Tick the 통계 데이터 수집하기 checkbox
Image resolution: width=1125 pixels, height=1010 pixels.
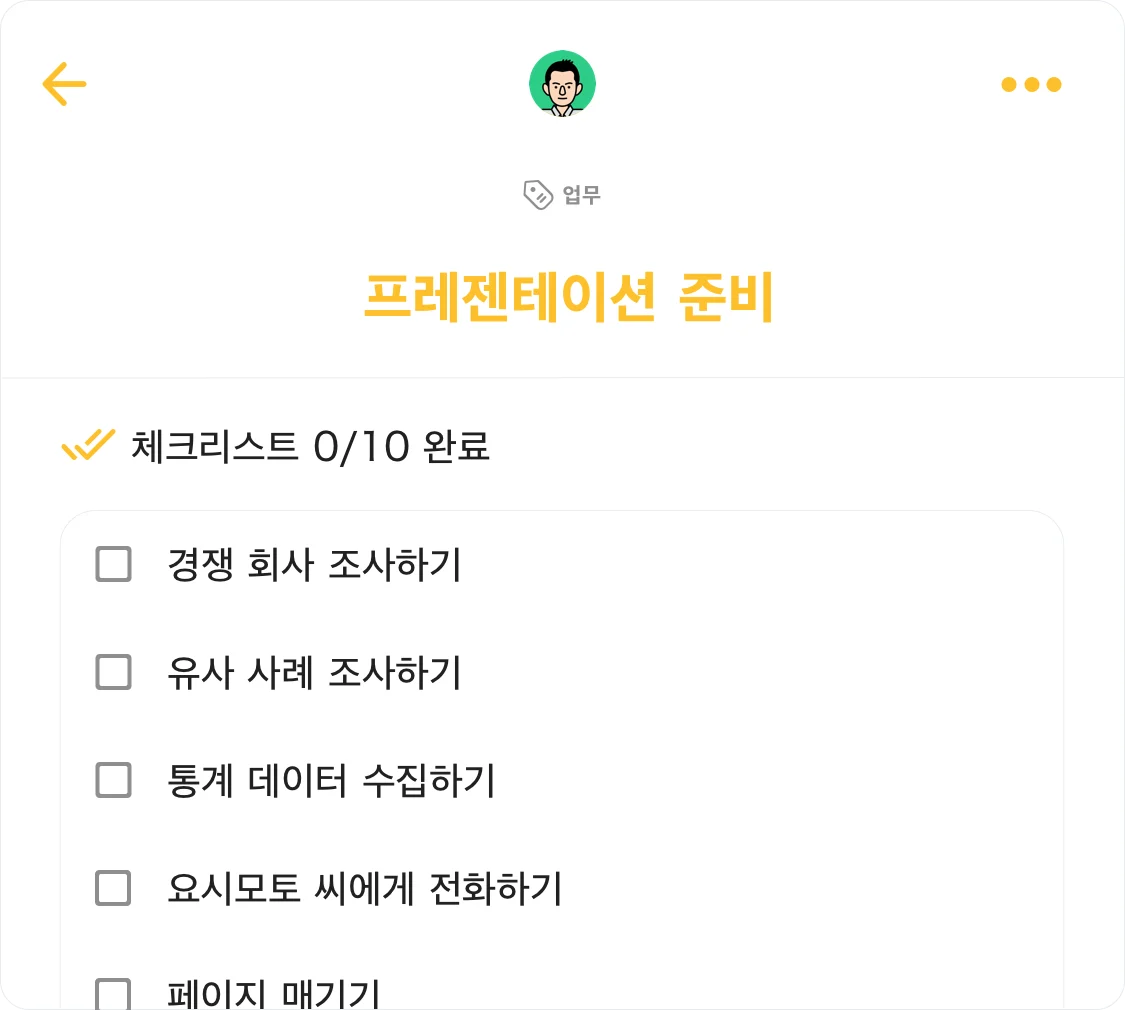(113, 780)
